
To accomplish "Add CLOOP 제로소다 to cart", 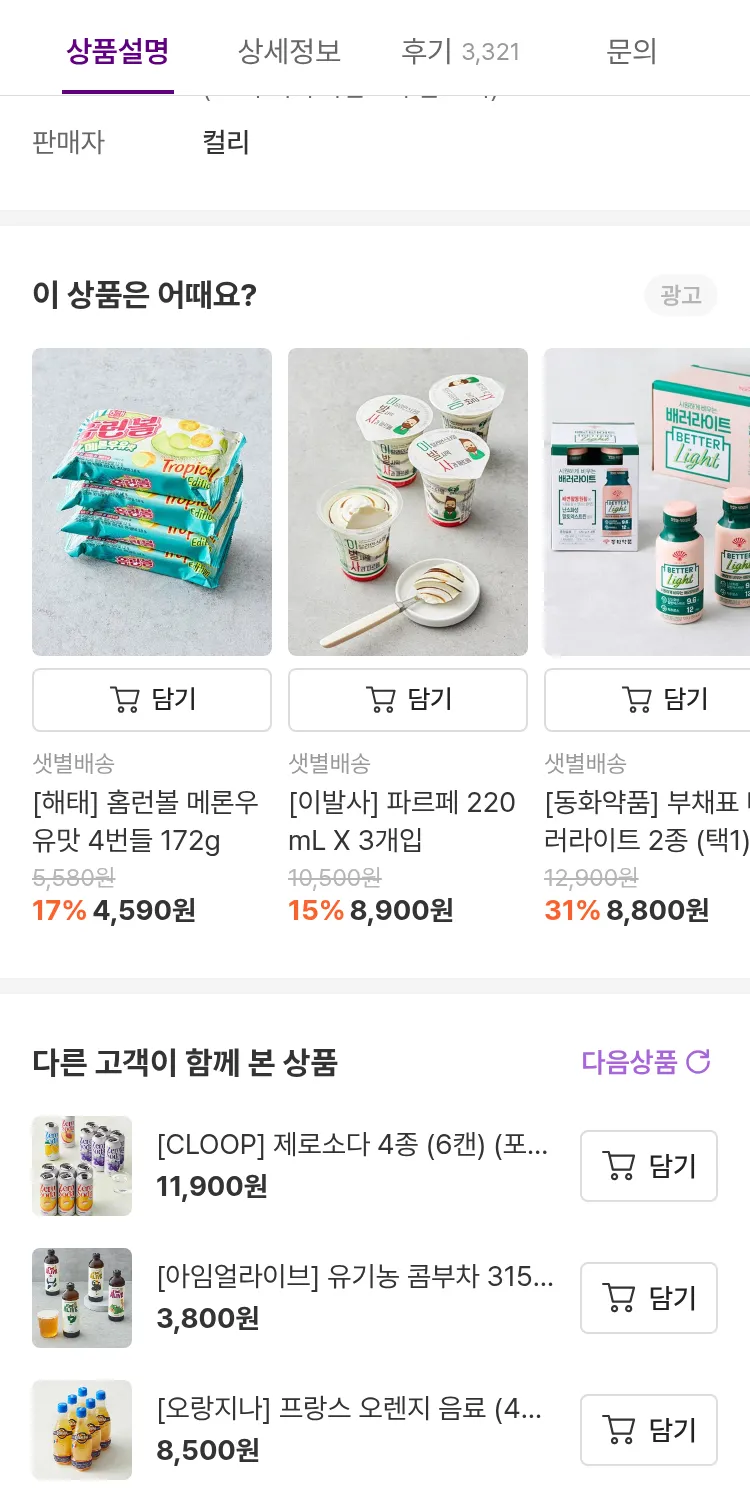I will point(649,1166).
